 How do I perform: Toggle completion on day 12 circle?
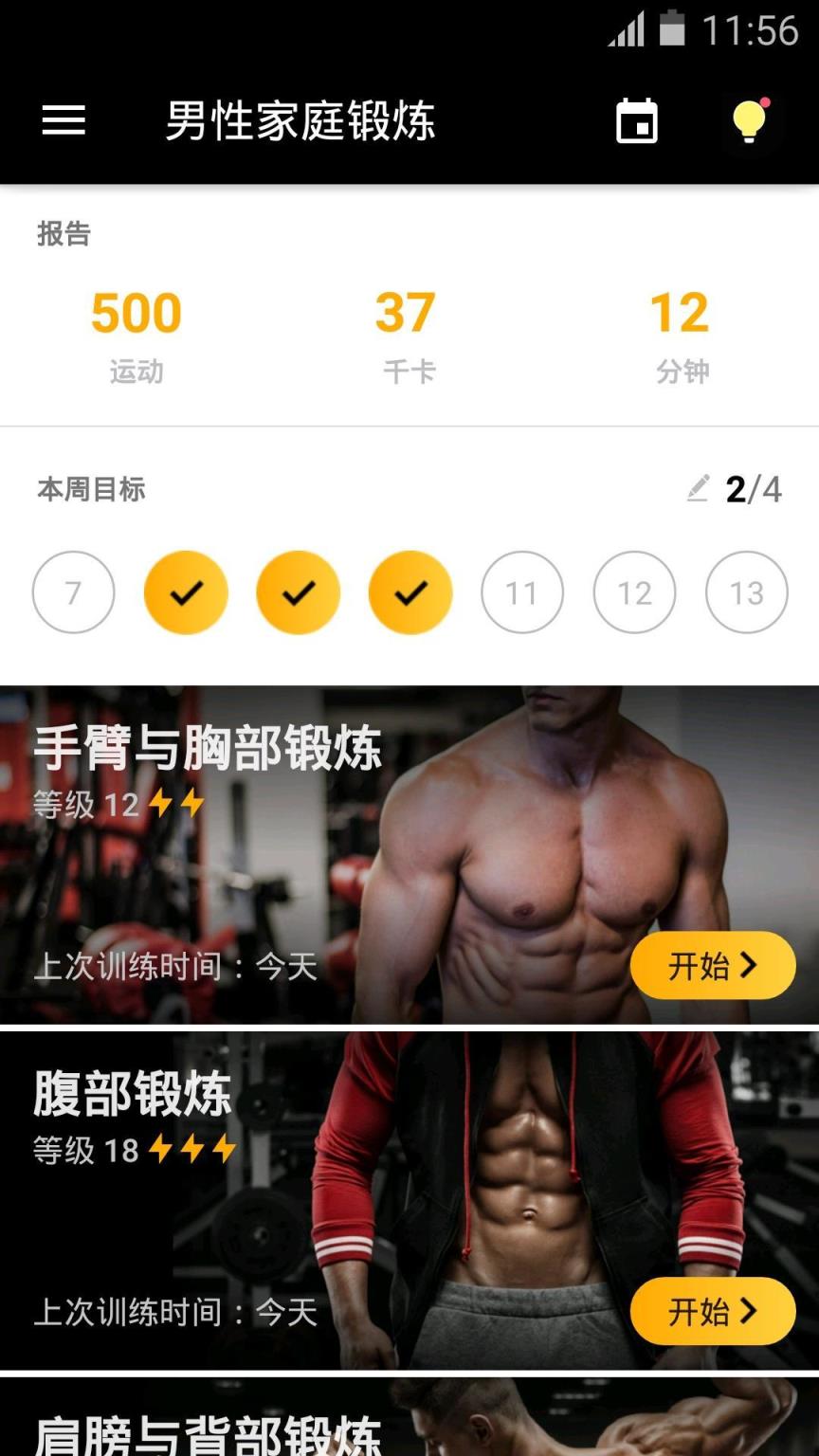(634, 592)
